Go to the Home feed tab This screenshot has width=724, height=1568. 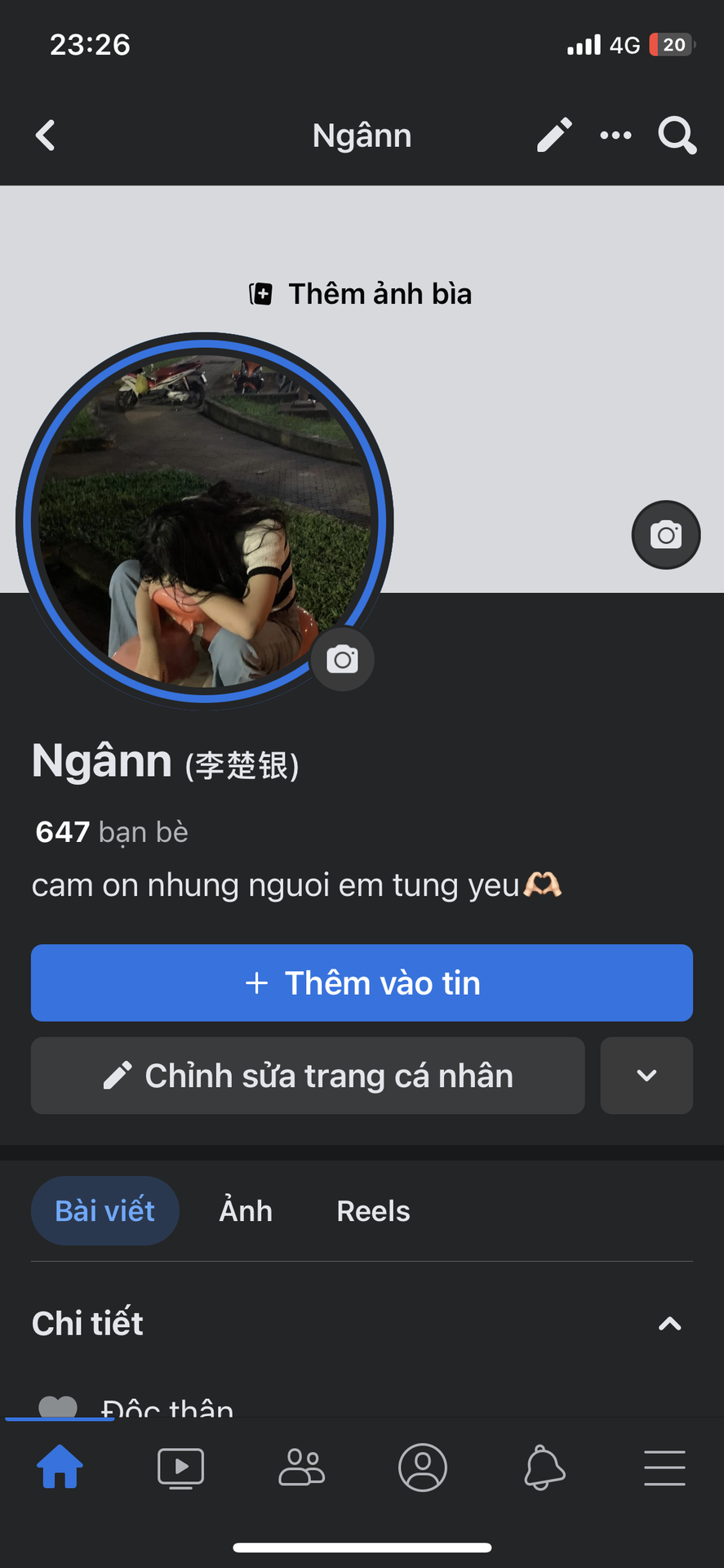tap(60, 1468)
